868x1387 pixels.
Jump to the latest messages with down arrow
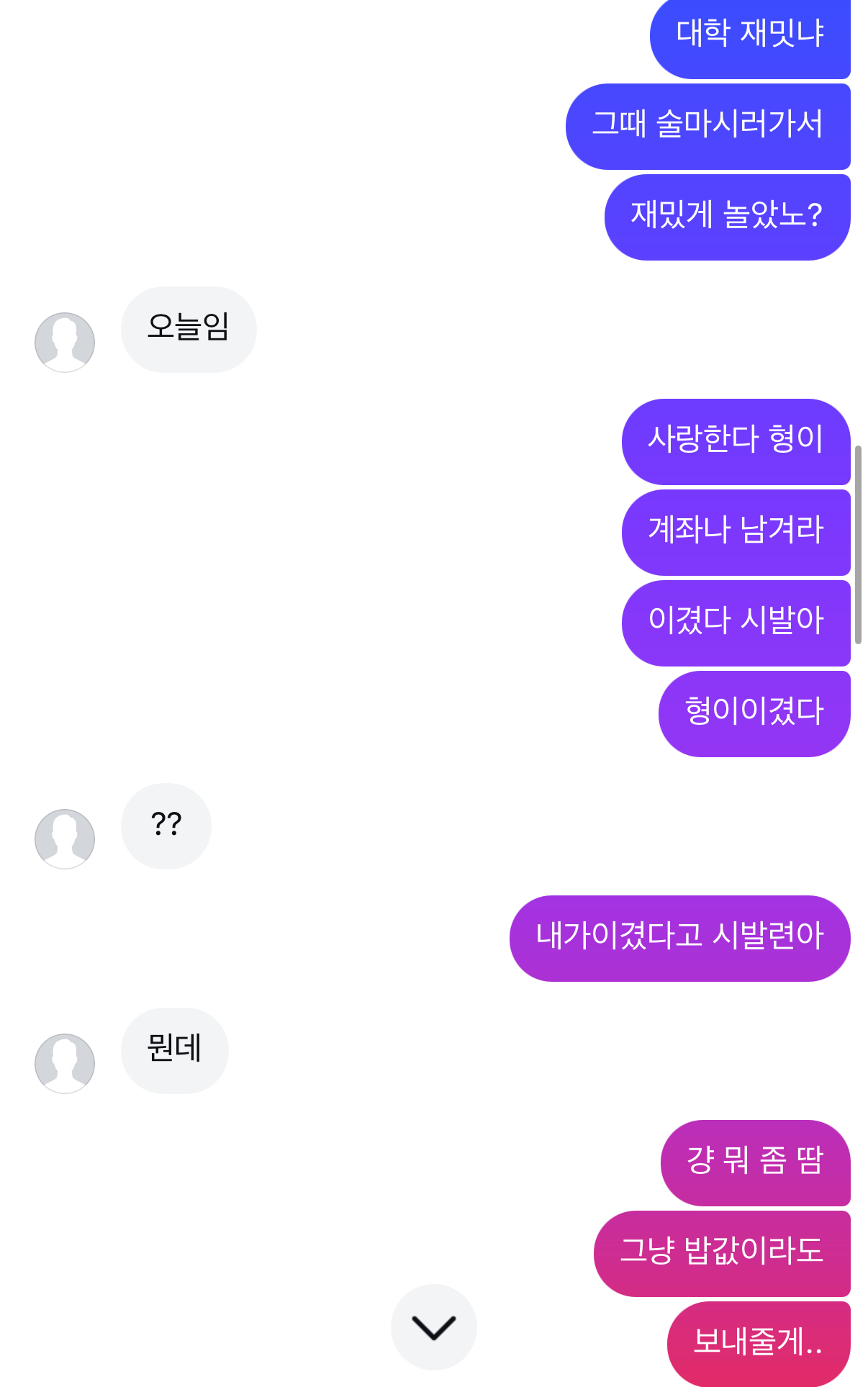click(433, 1327)
